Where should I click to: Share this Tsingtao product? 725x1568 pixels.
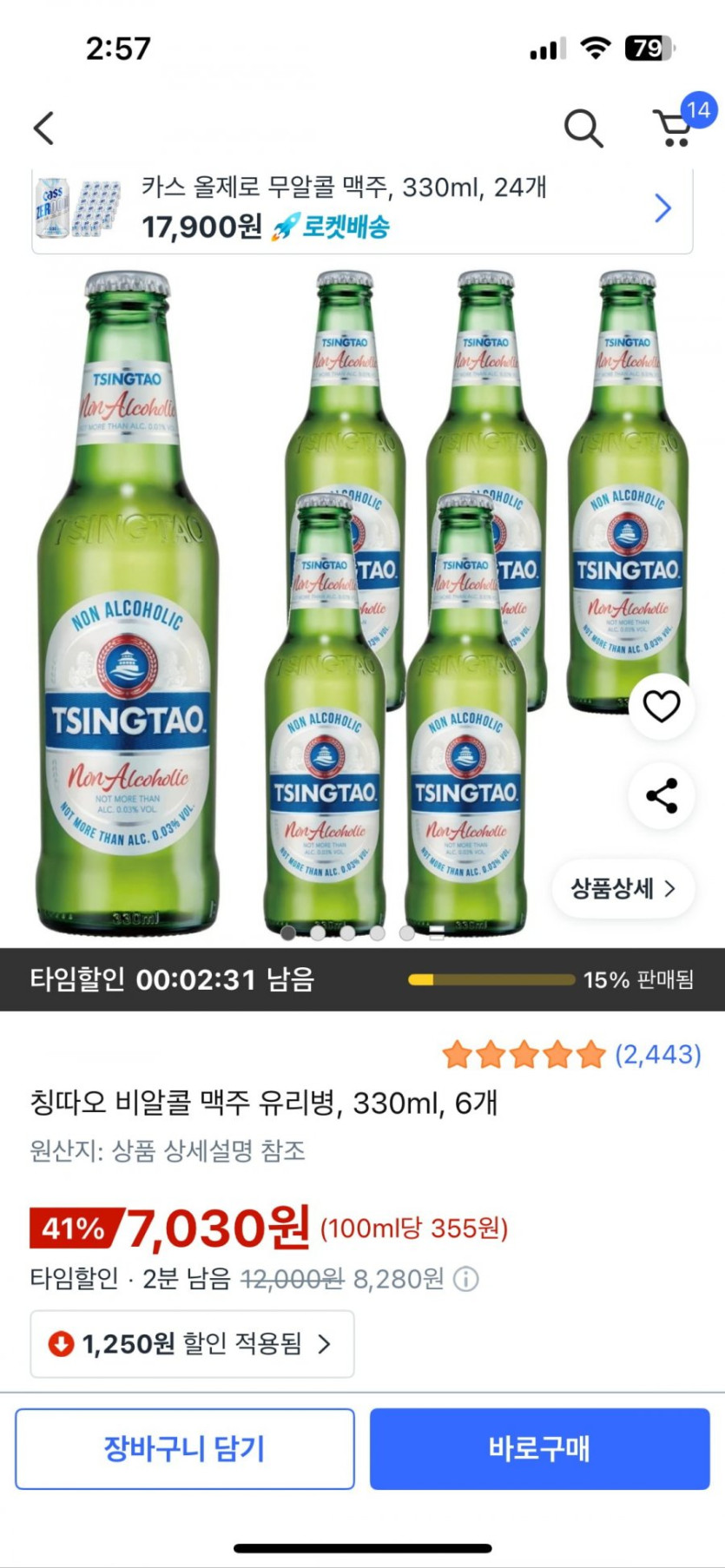coord(661,795)
